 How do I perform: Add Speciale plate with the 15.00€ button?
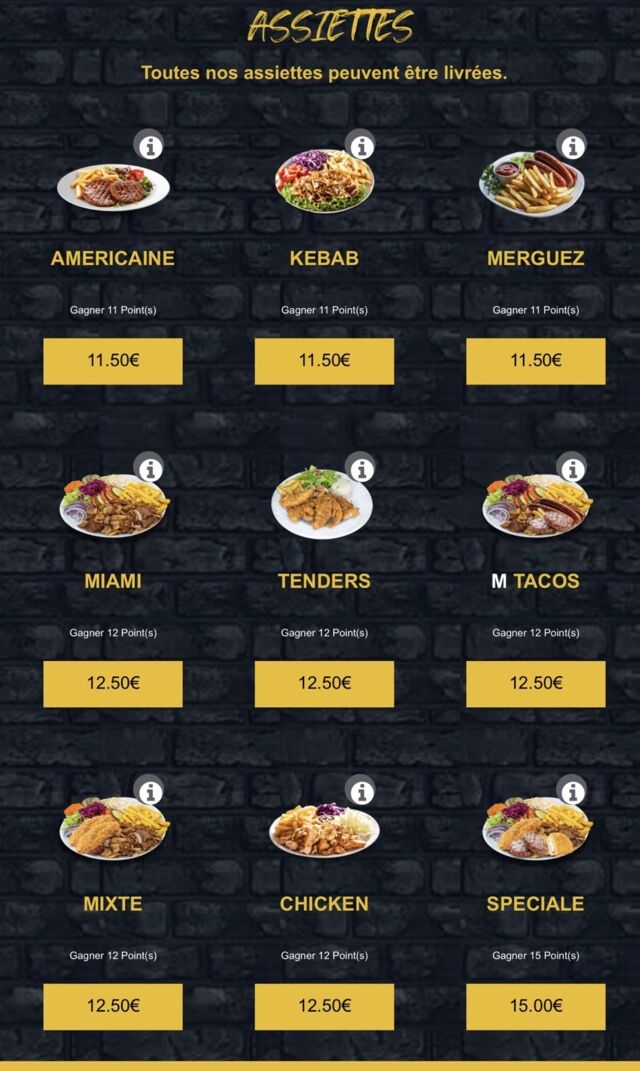click(536, 1006)
